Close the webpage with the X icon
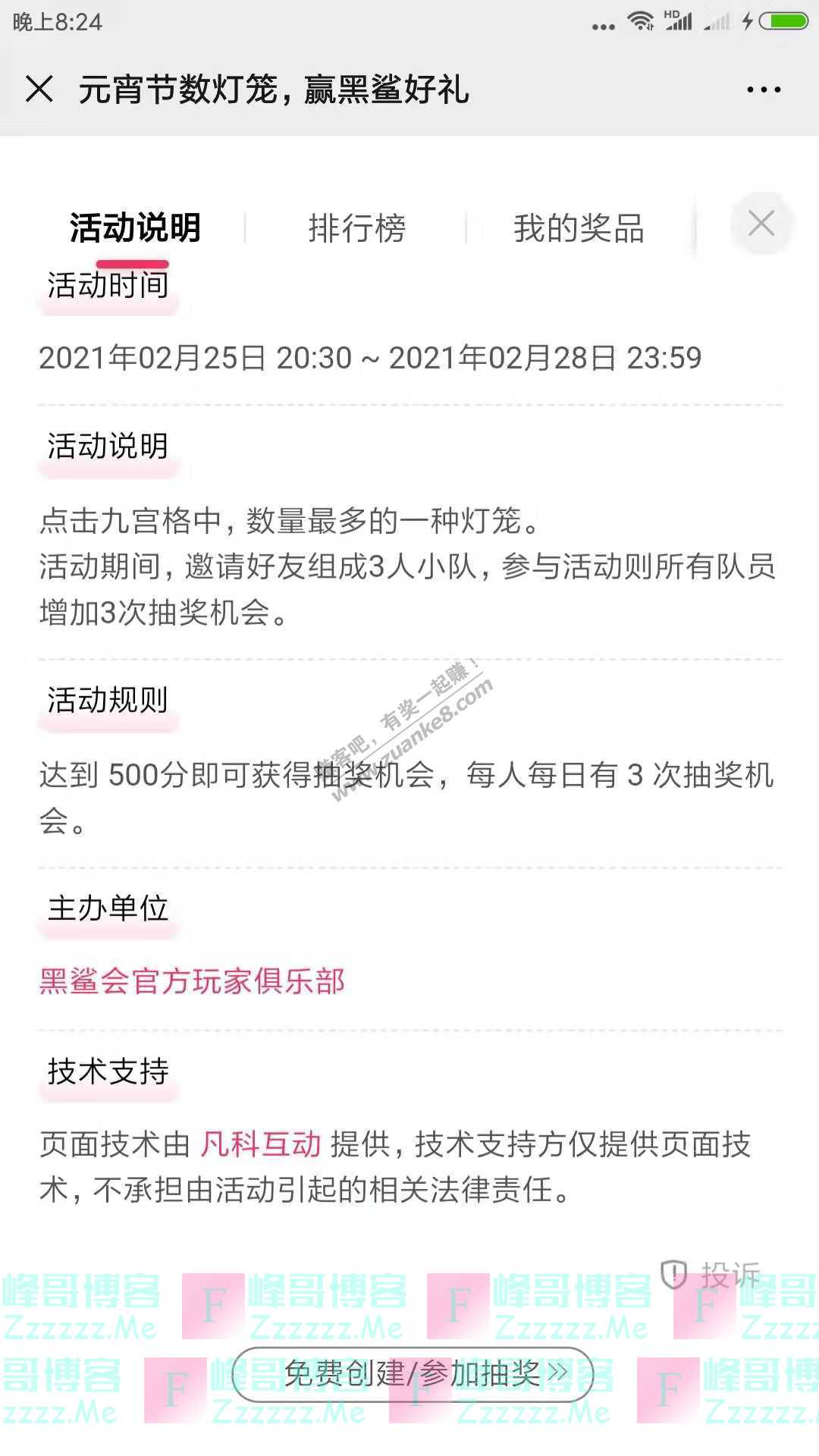This screenshot has height=1456, width=819. pos(39,89)
